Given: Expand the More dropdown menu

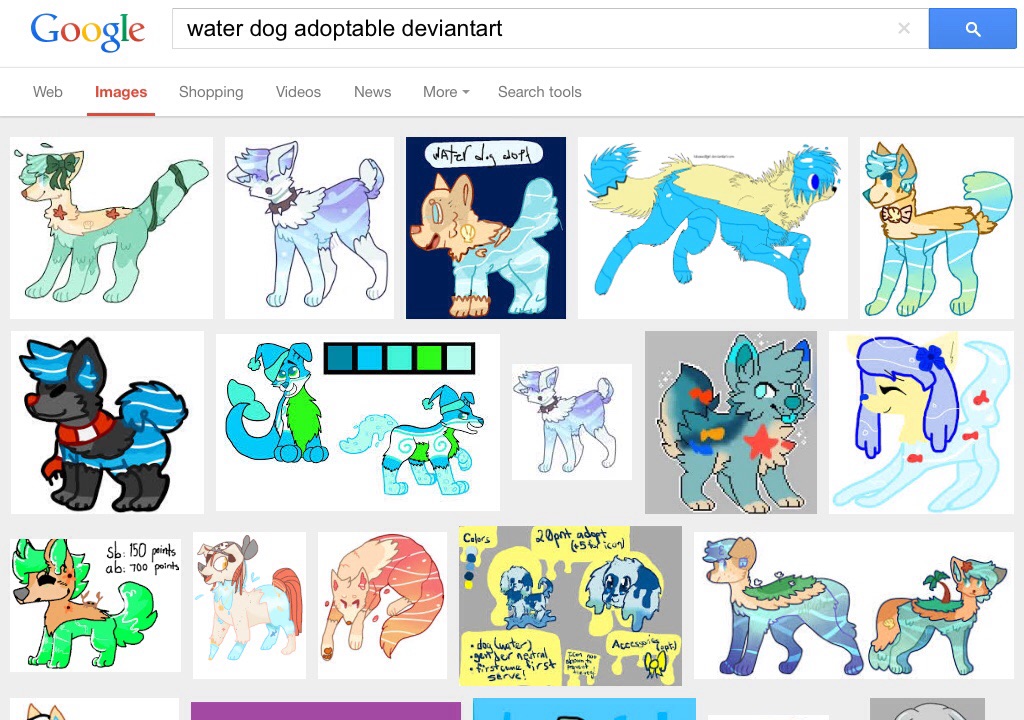Looking at the screenshot, I should pos(446,92).
